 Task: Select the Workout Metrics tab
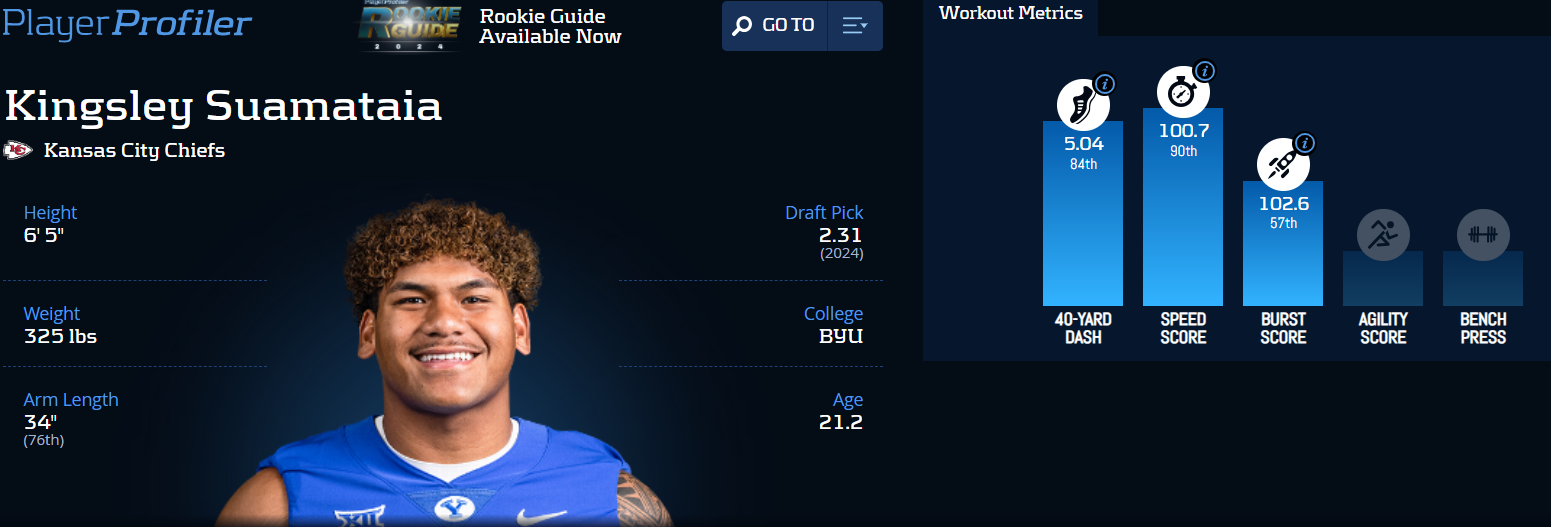coord(1010,14)
